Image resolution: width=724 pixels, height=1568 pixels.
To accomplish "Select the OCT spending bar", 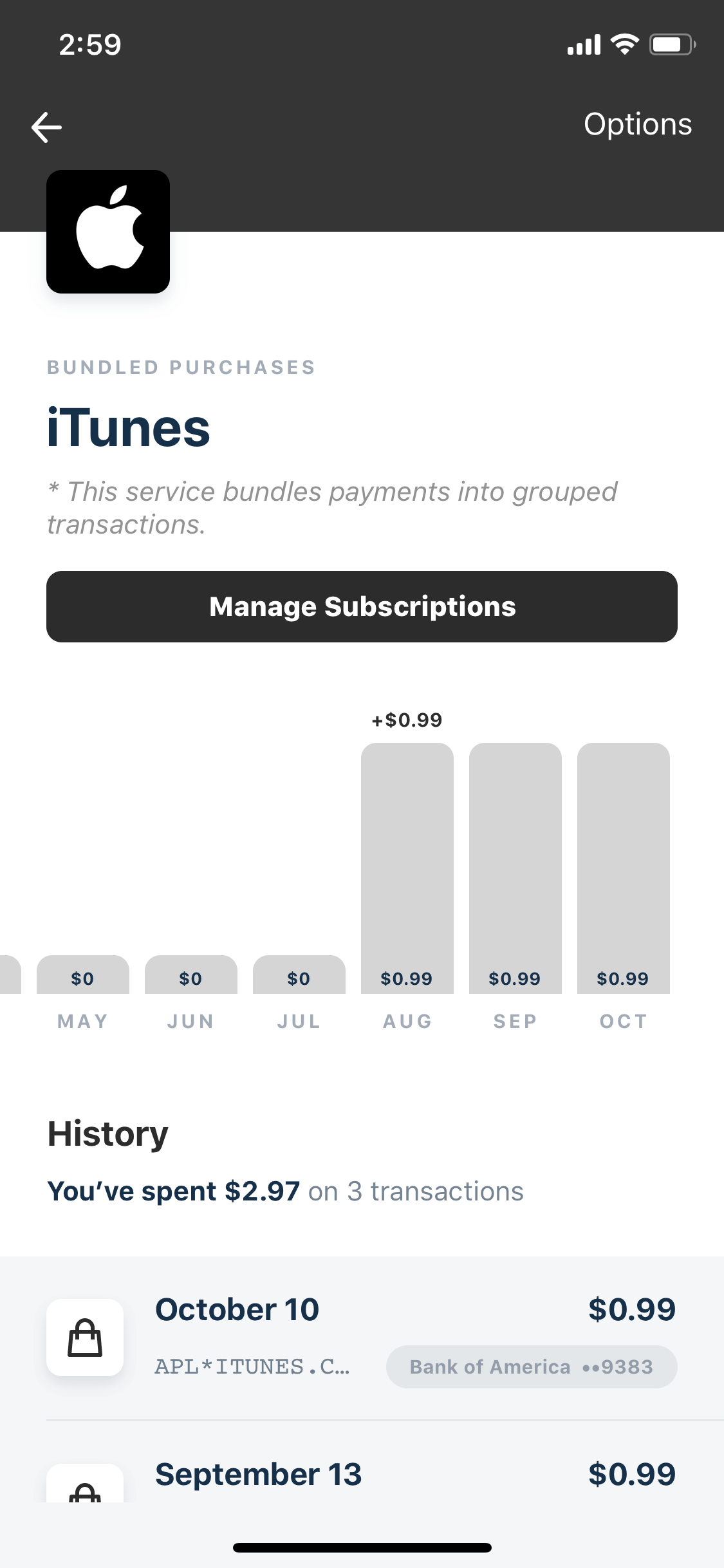I will pyautogui.click(x=624, y=868).
